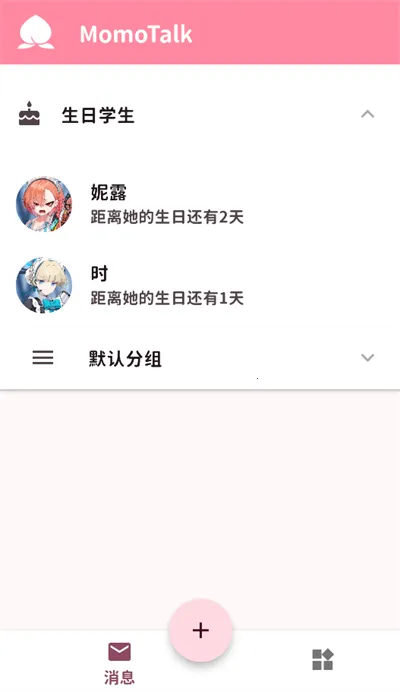The width and height of the screenshot is (400, 692).
Task: Open the chat with 妮露
Action: (x=200, y=204)
